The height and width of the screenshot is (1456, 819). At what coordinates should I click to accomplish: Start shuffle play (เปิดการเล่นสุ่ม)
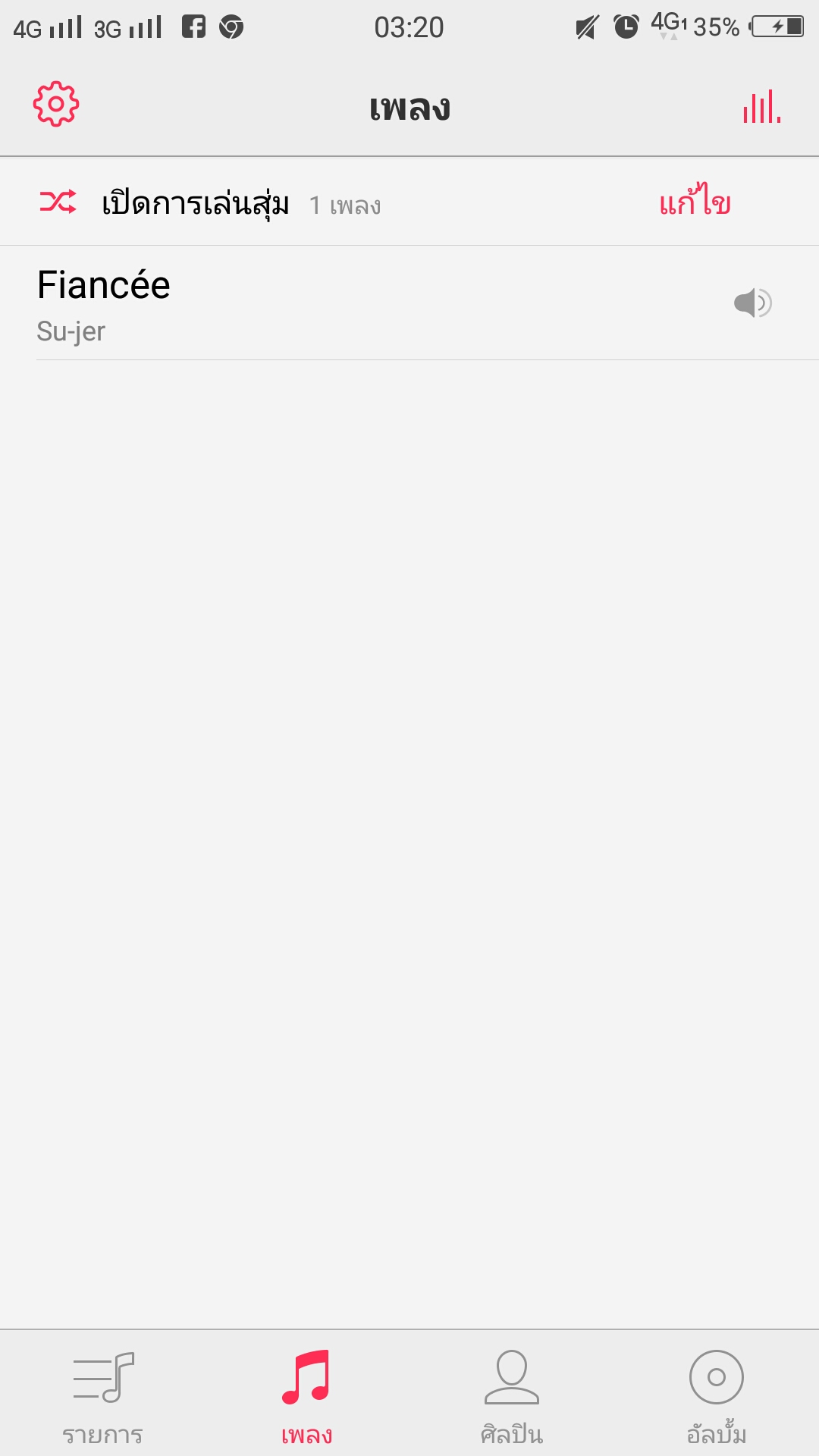195,203
